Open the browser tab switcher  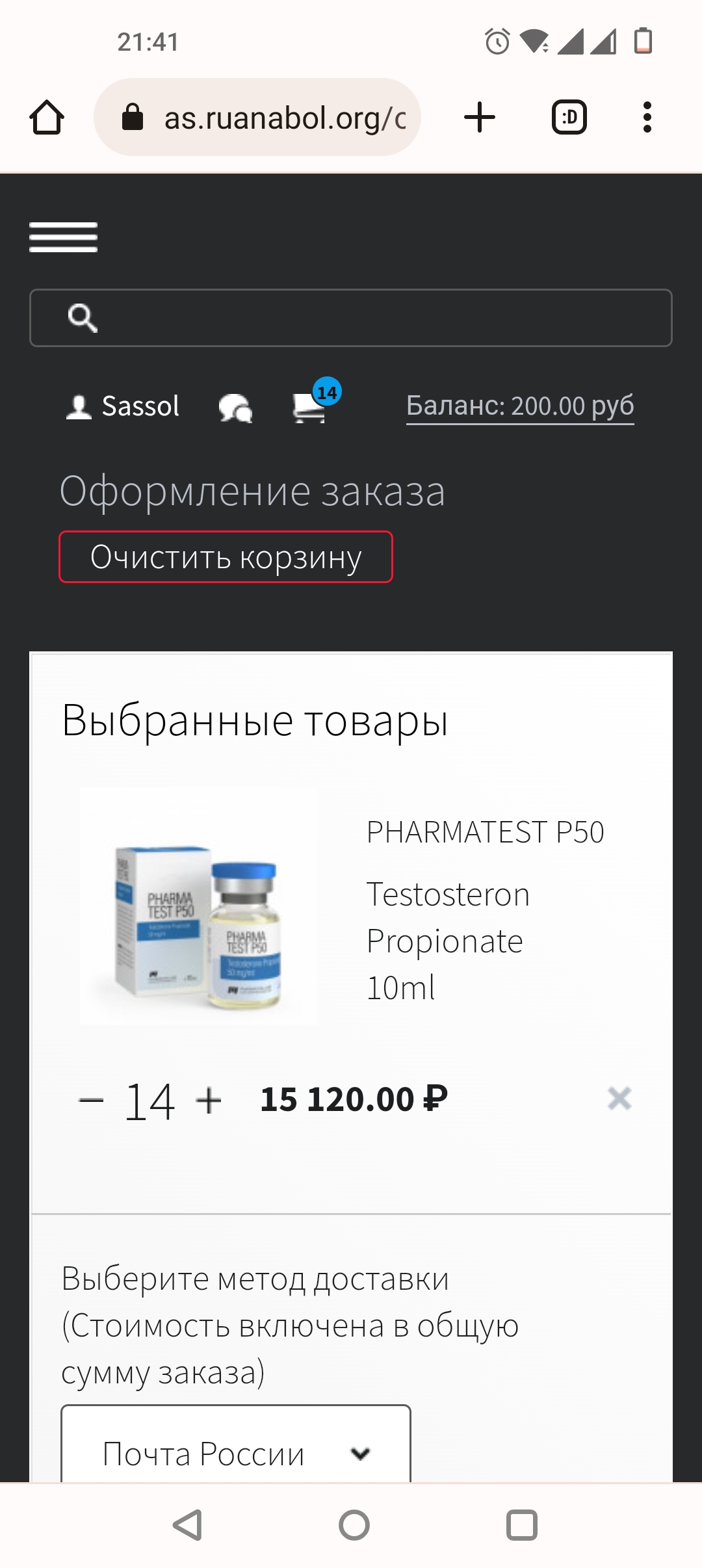pyautogui.click(x=569, y=118)
